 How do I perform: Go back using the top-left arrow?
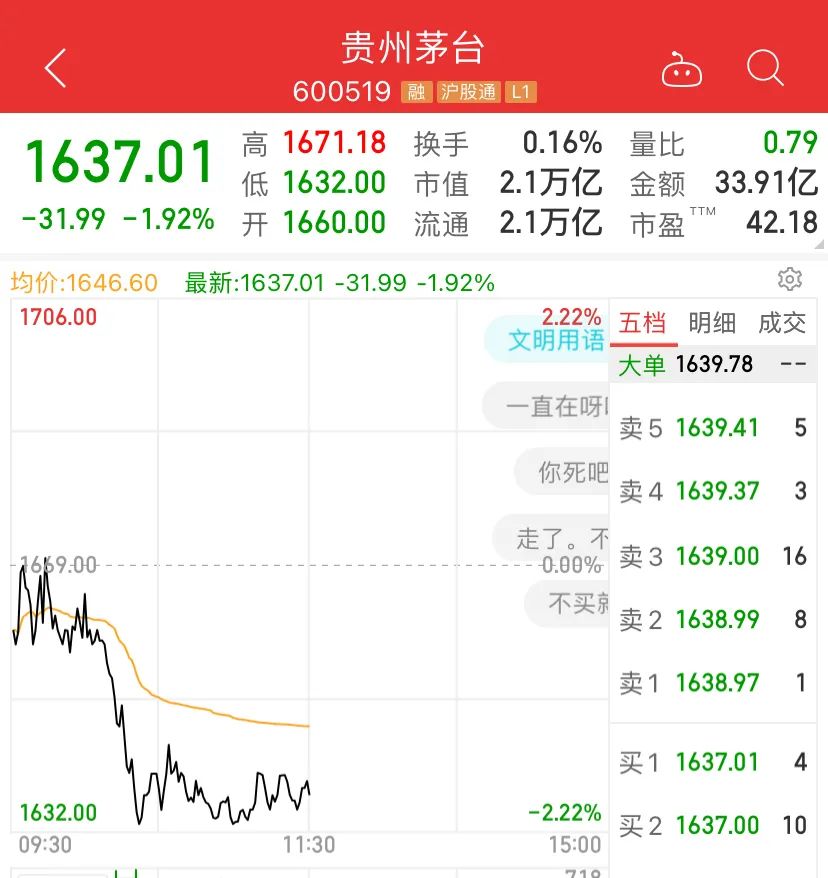(x=56, y=69)
